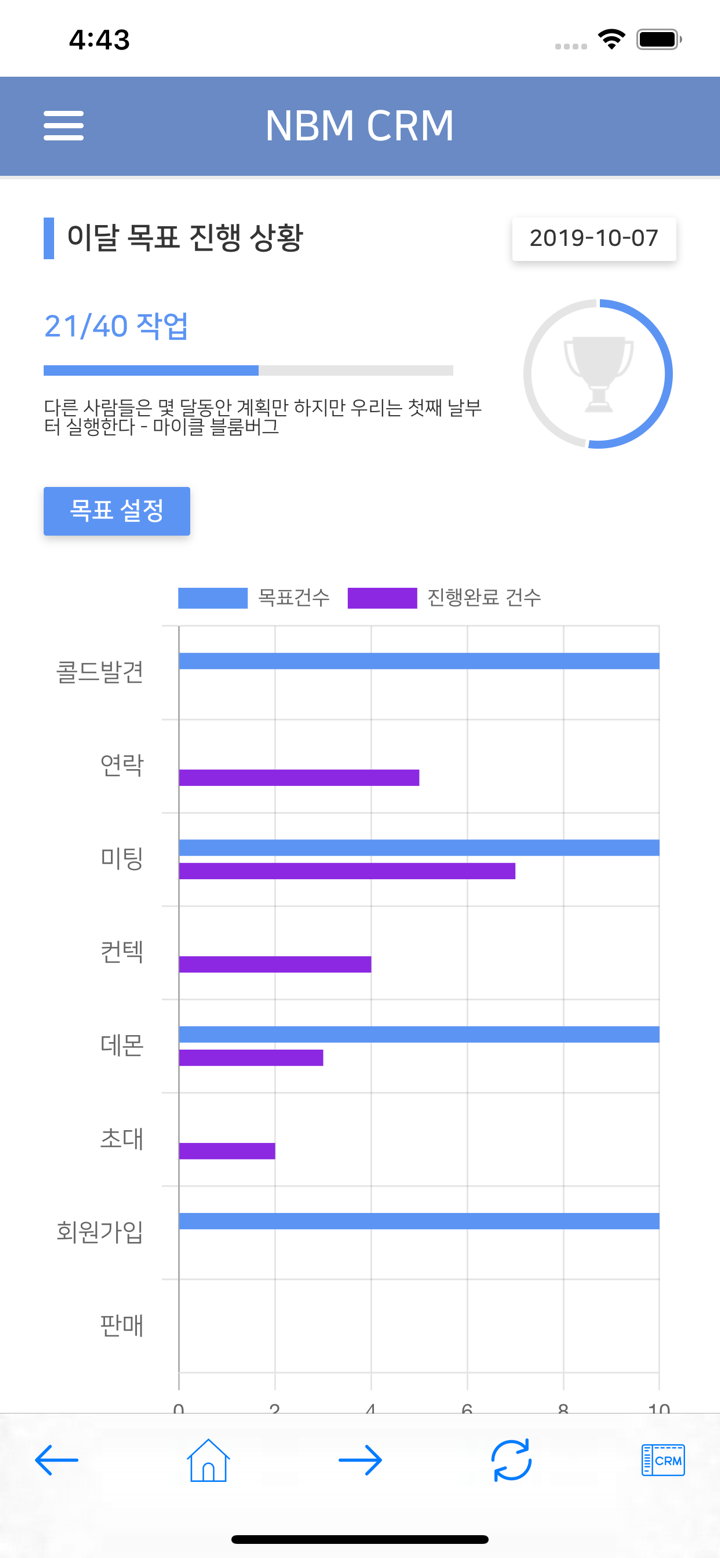Image resolution: width=720 pixels, height=1558 pixels.
Task: Open the hamburger navigation menu
Action: 63,126
